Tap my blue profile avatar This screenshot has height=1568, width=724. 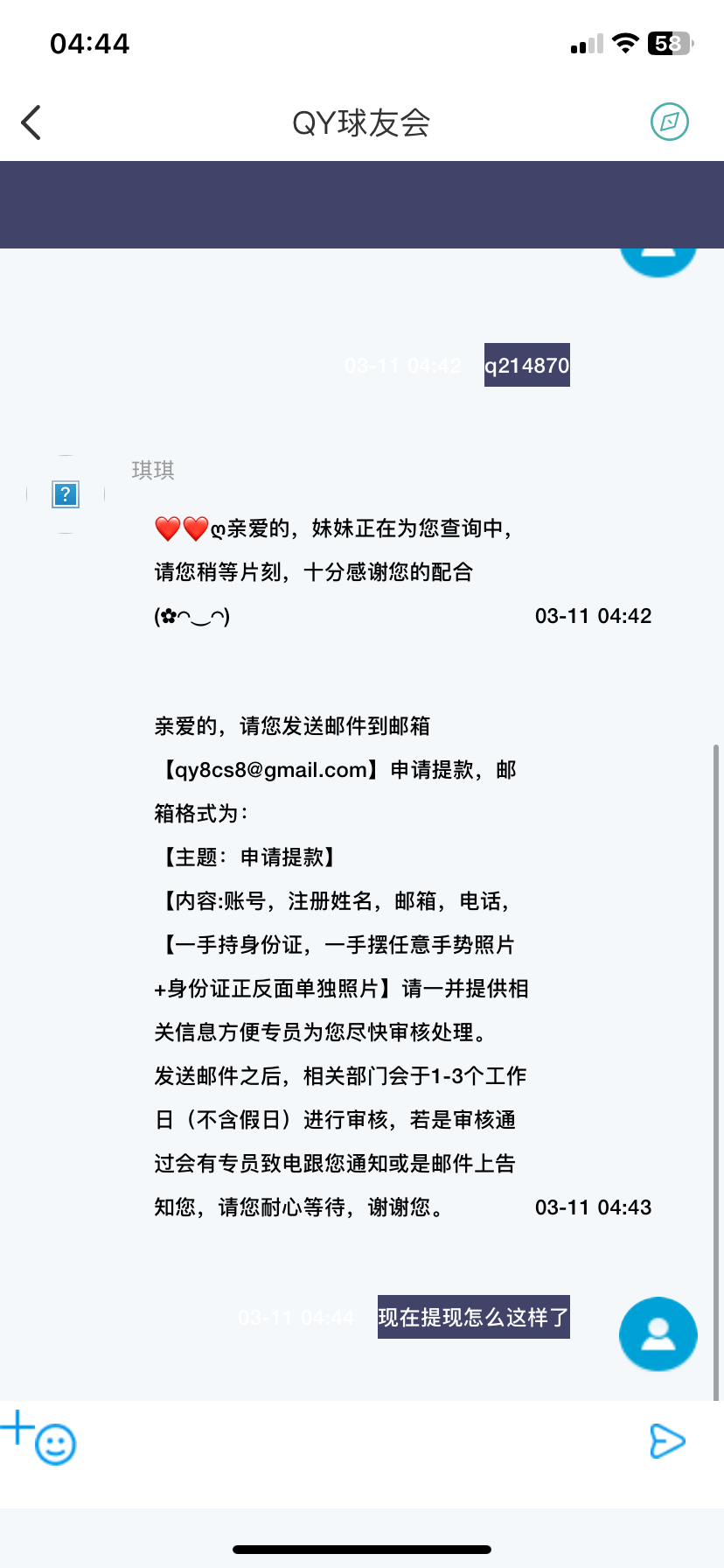click(658, 1333)
